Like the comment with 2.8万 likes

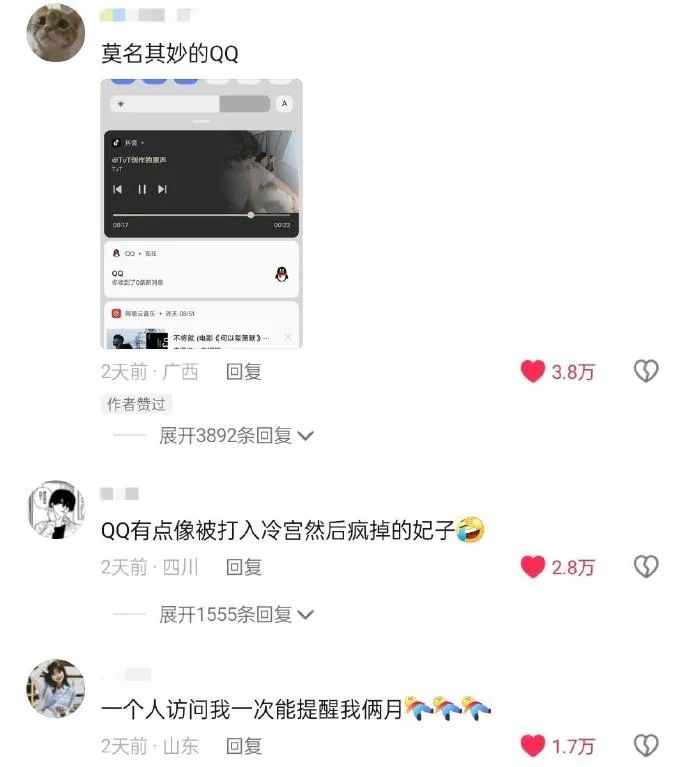533,567
